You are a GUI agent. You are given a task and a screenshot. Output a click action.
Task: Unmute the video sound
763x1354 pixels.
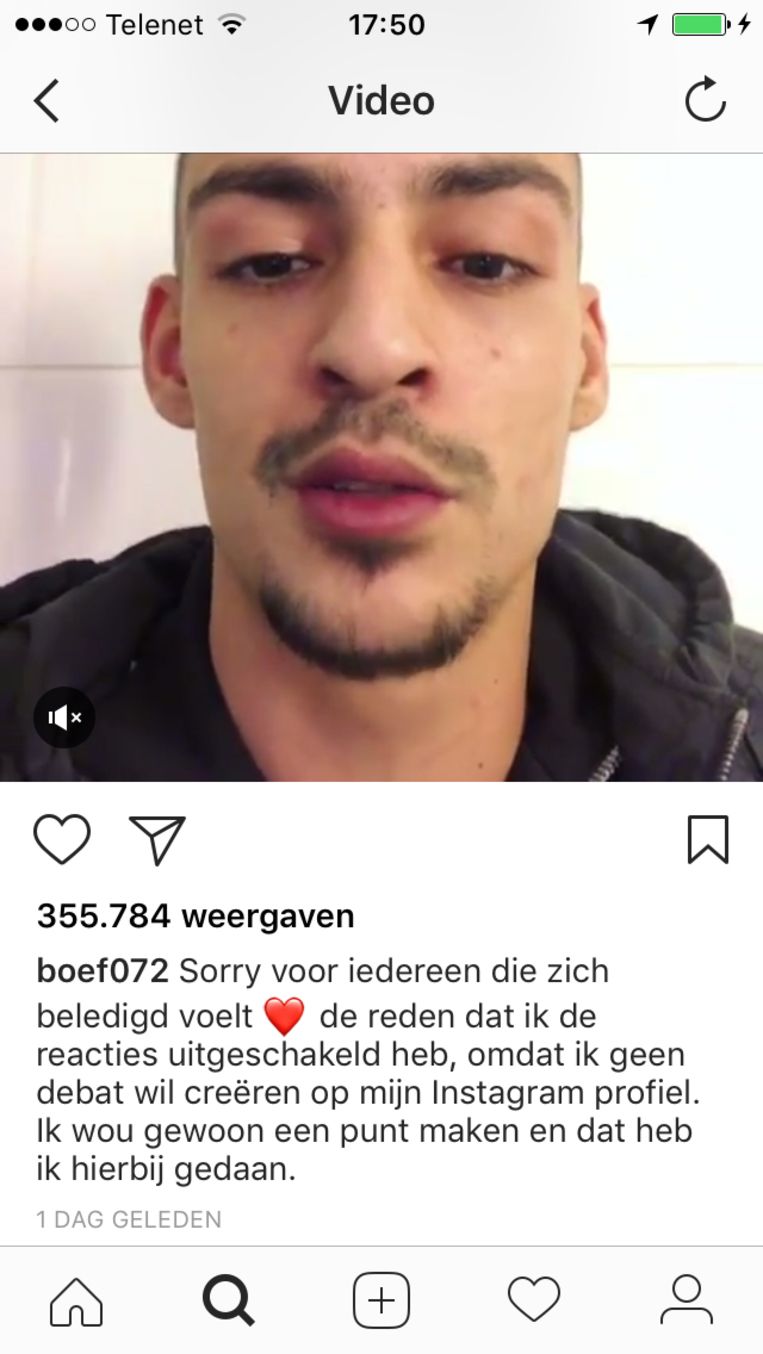(x=63, y=717)
